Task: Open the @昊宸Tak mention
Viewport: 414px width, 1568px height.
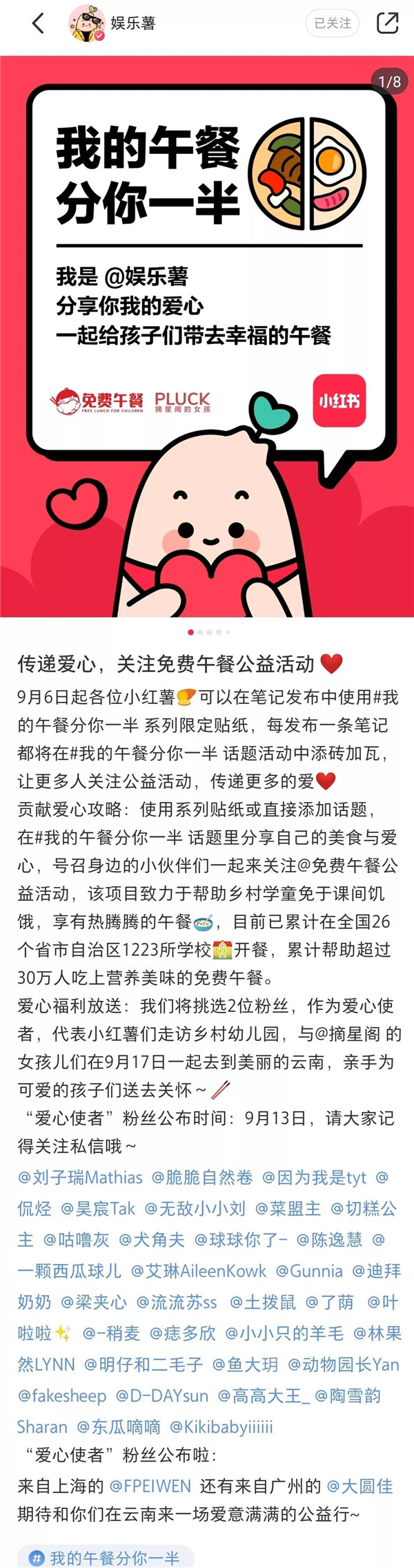Action: coord(98,1208)
